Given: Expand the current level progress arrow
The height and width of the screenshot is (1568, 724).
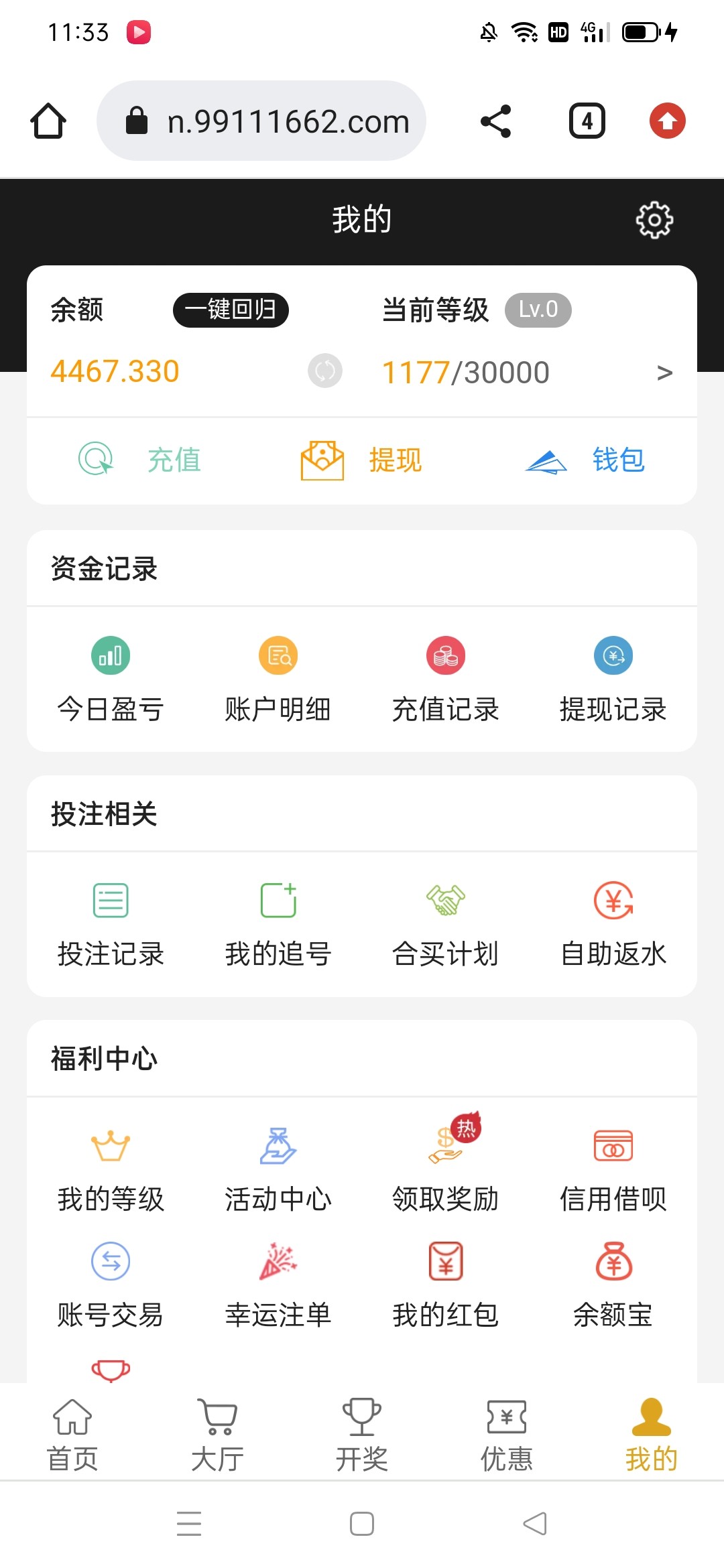Looking at the screenshot, I should (x=664, y=373).
